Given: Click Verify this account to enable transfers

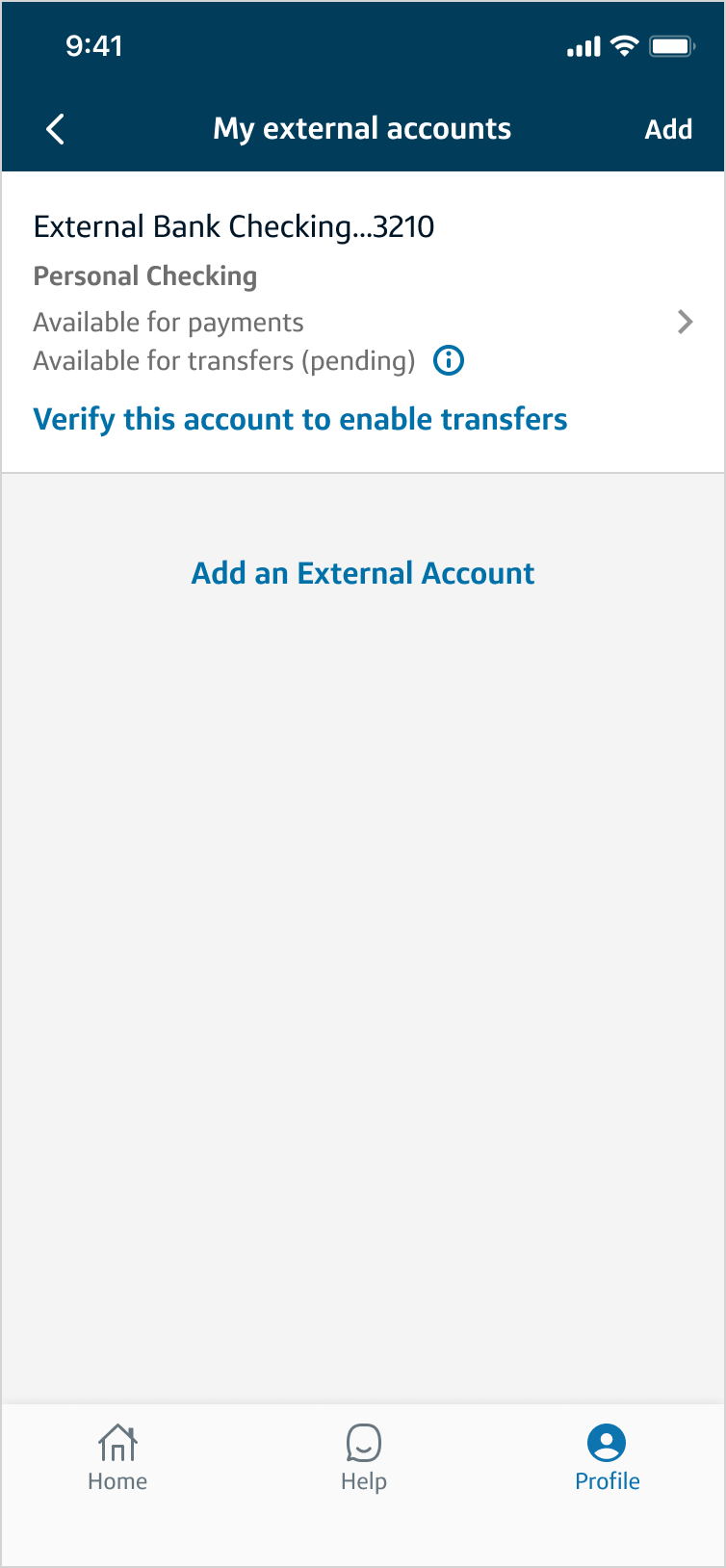Looking at the screenshot, I should [300, 419].
